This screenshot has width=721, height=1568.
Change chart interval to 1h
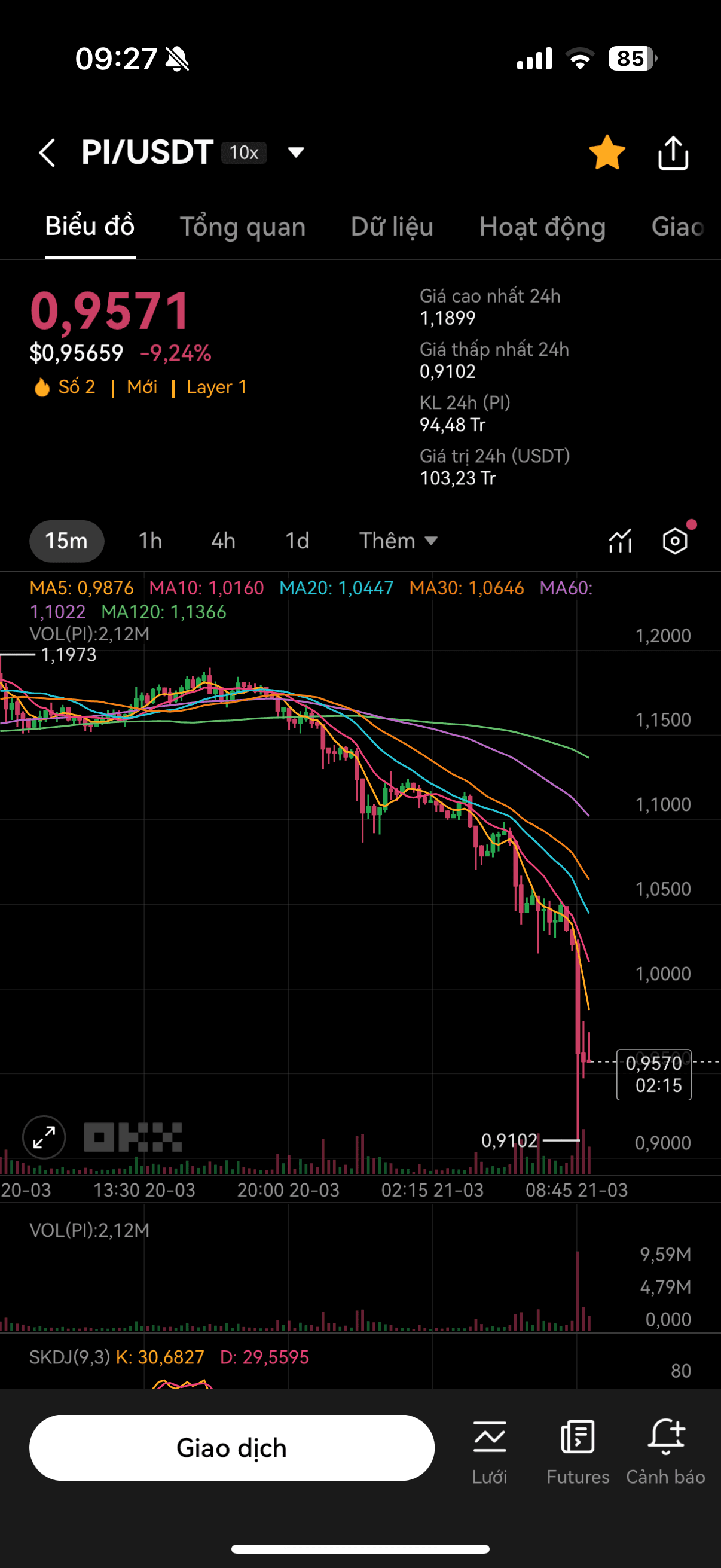pyautogui.click(x=150, y=541)
